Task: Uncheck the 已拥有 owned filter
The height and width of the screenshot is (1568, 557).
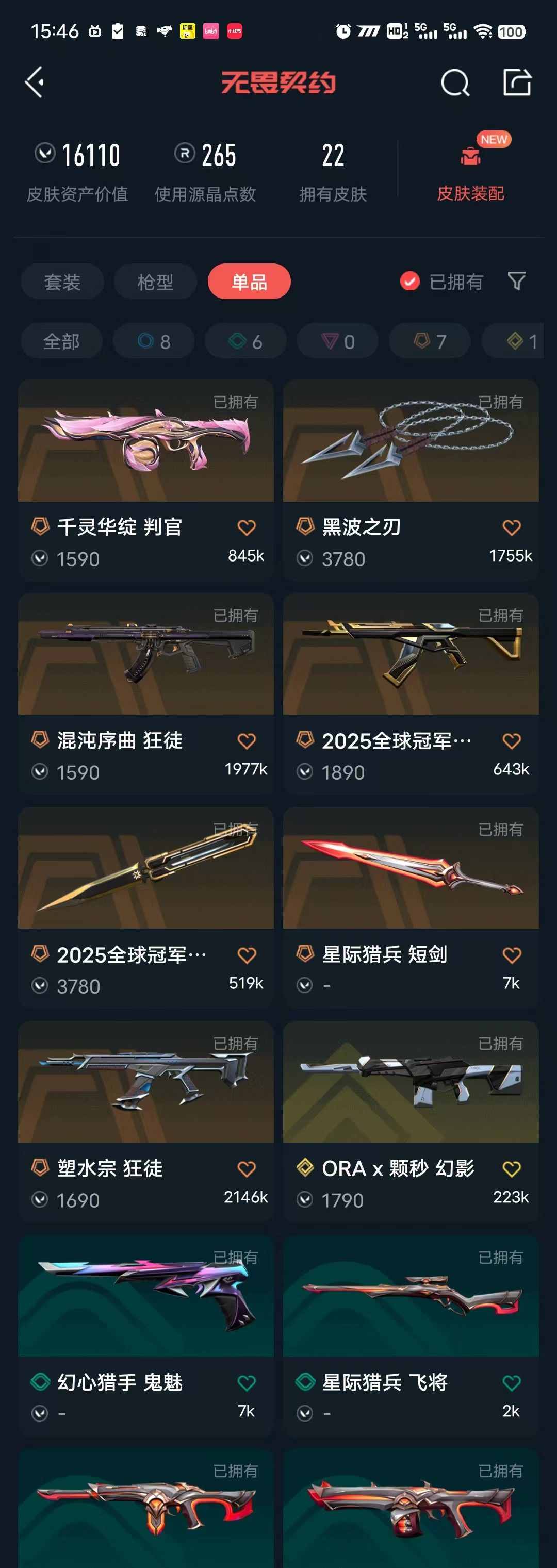Action: pyautogui.click(x=441, y=281)
